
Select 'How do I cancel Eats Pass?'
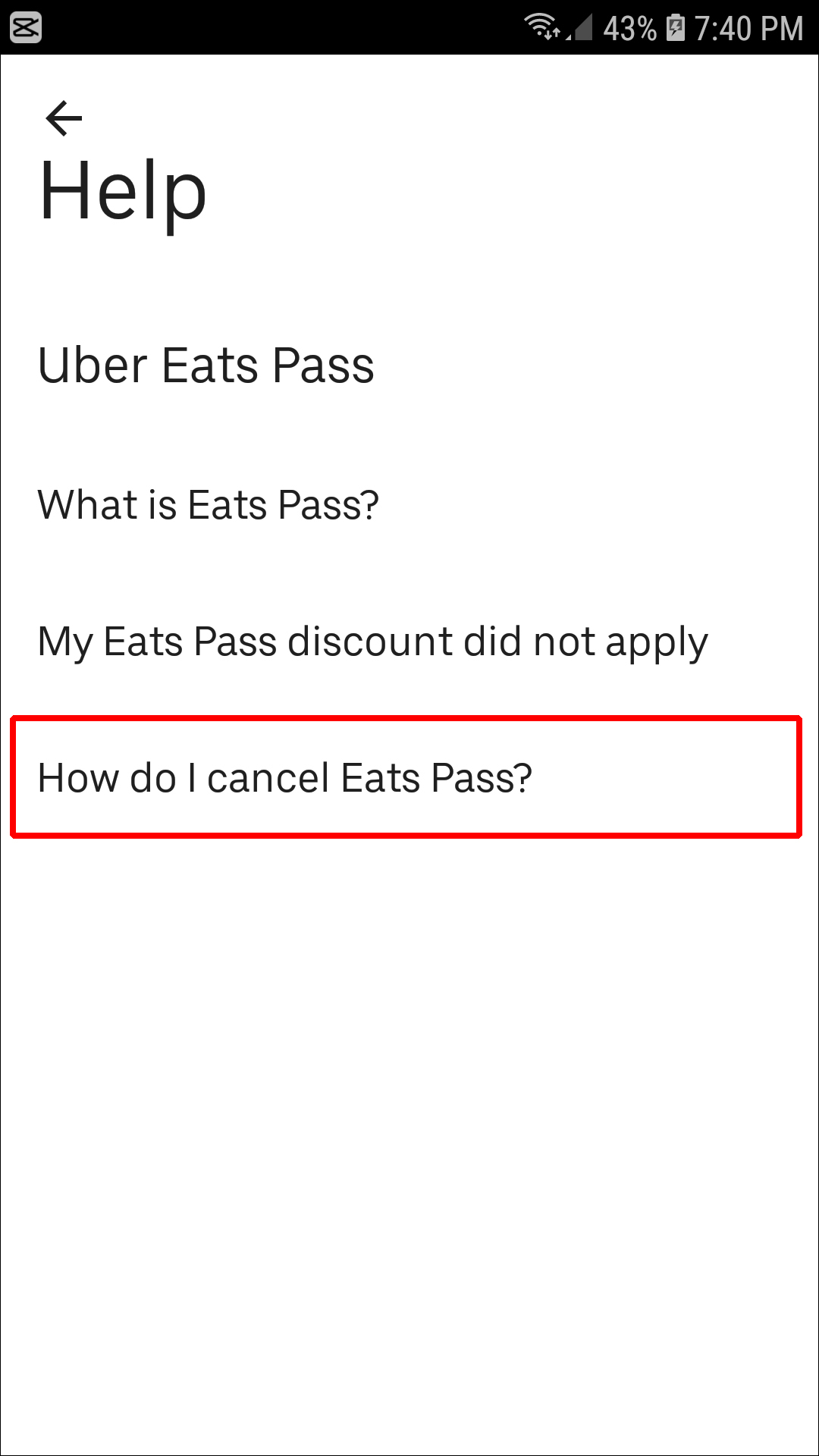[x=285, y=778]
